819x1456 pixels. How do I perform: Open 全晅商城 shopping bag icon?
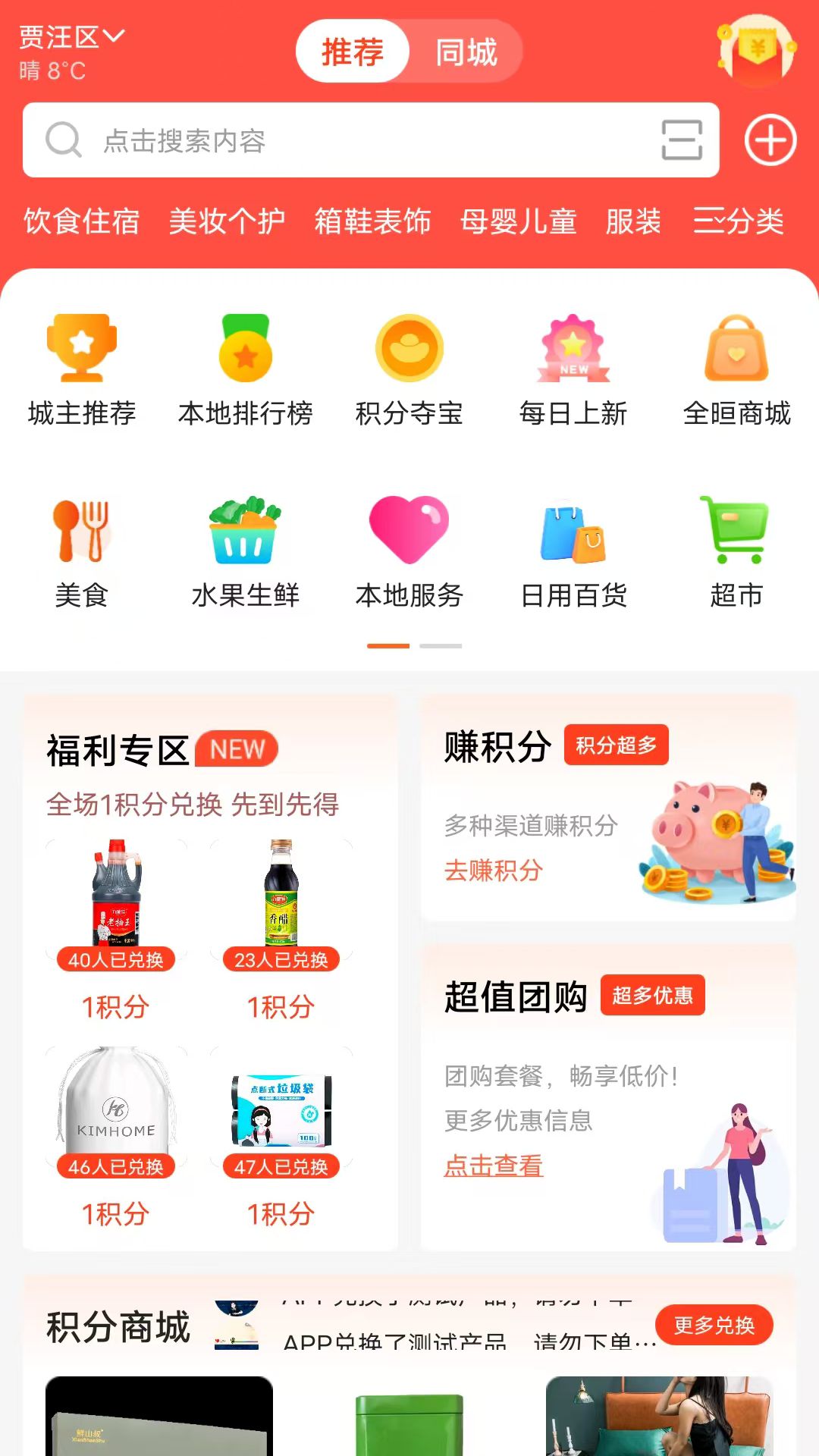[736, 349]
